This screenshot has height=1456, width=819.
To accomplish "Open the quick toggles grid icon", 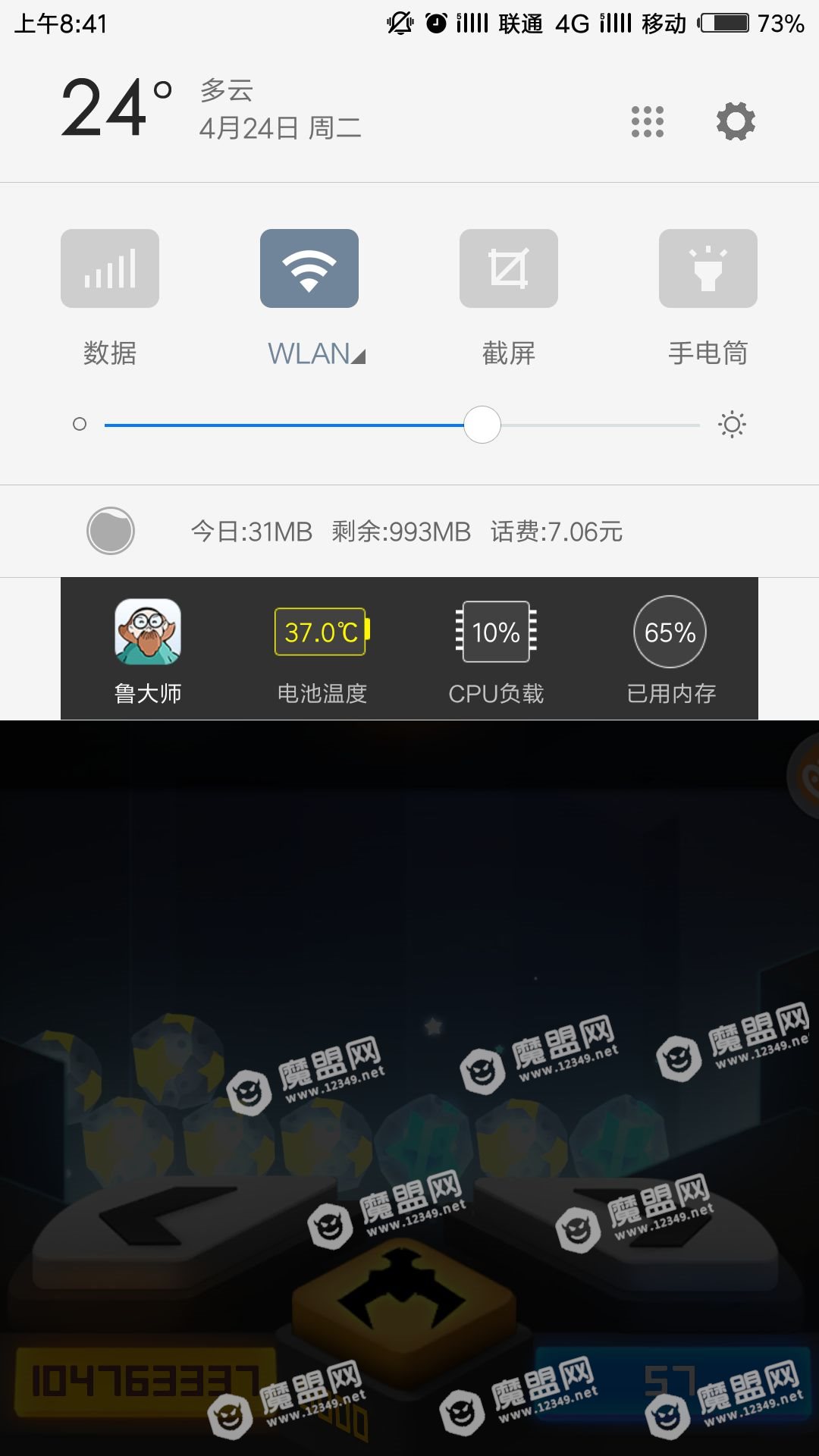I will pos(647,121).
